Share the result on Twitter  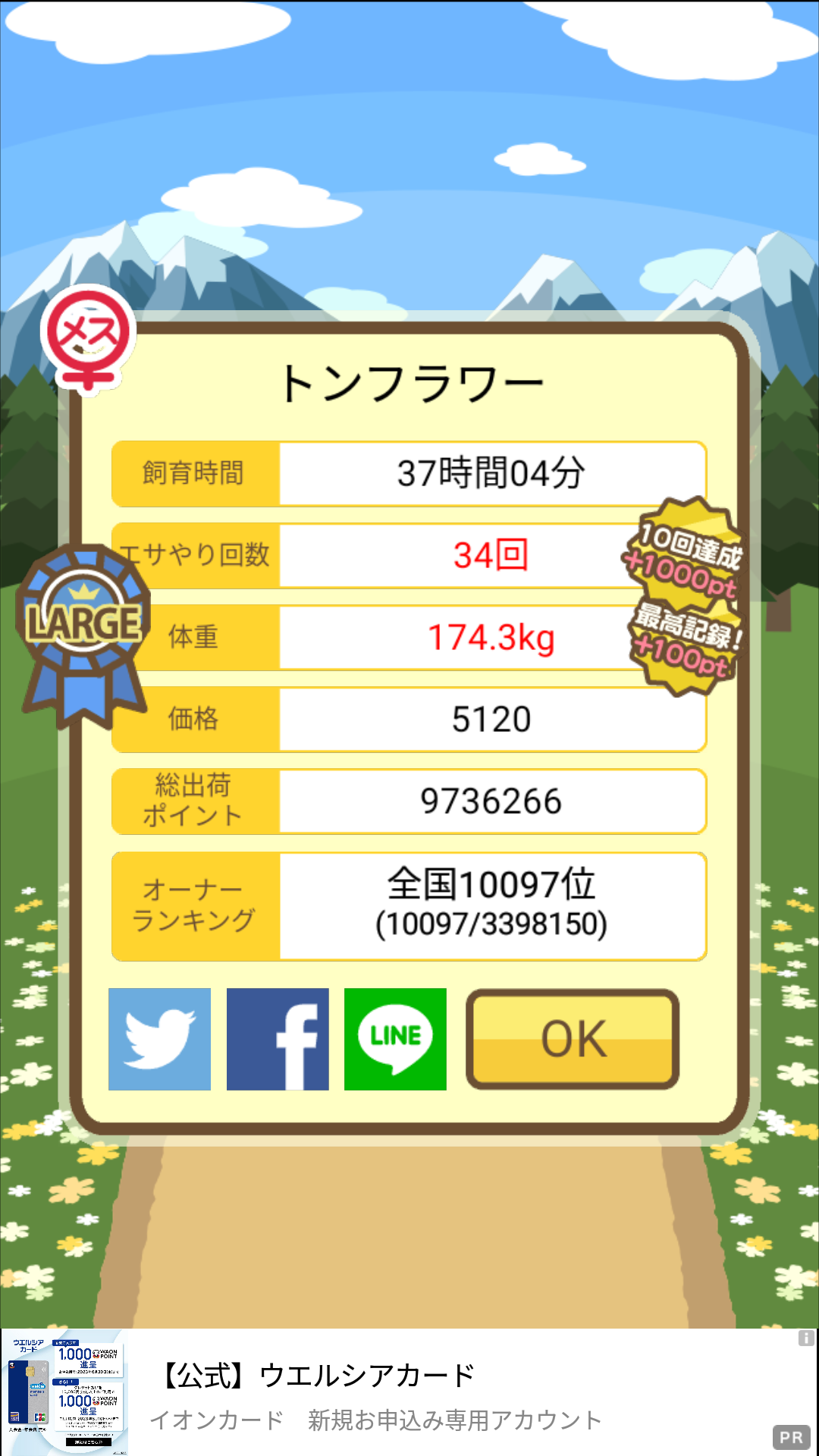point(159,1039)
